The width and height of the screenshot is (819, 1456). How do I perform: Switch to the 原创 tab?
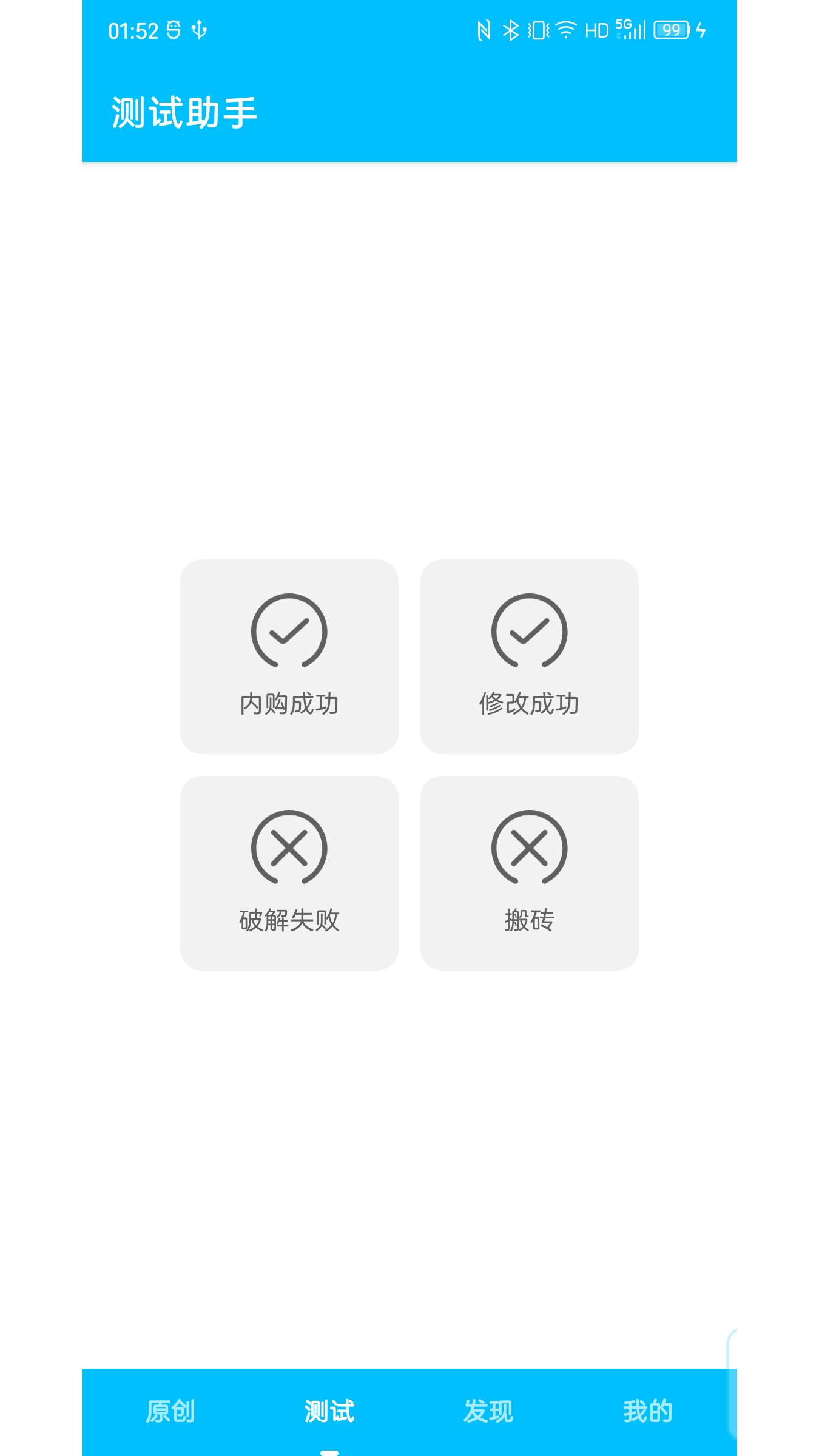(x=170, y=1411)
